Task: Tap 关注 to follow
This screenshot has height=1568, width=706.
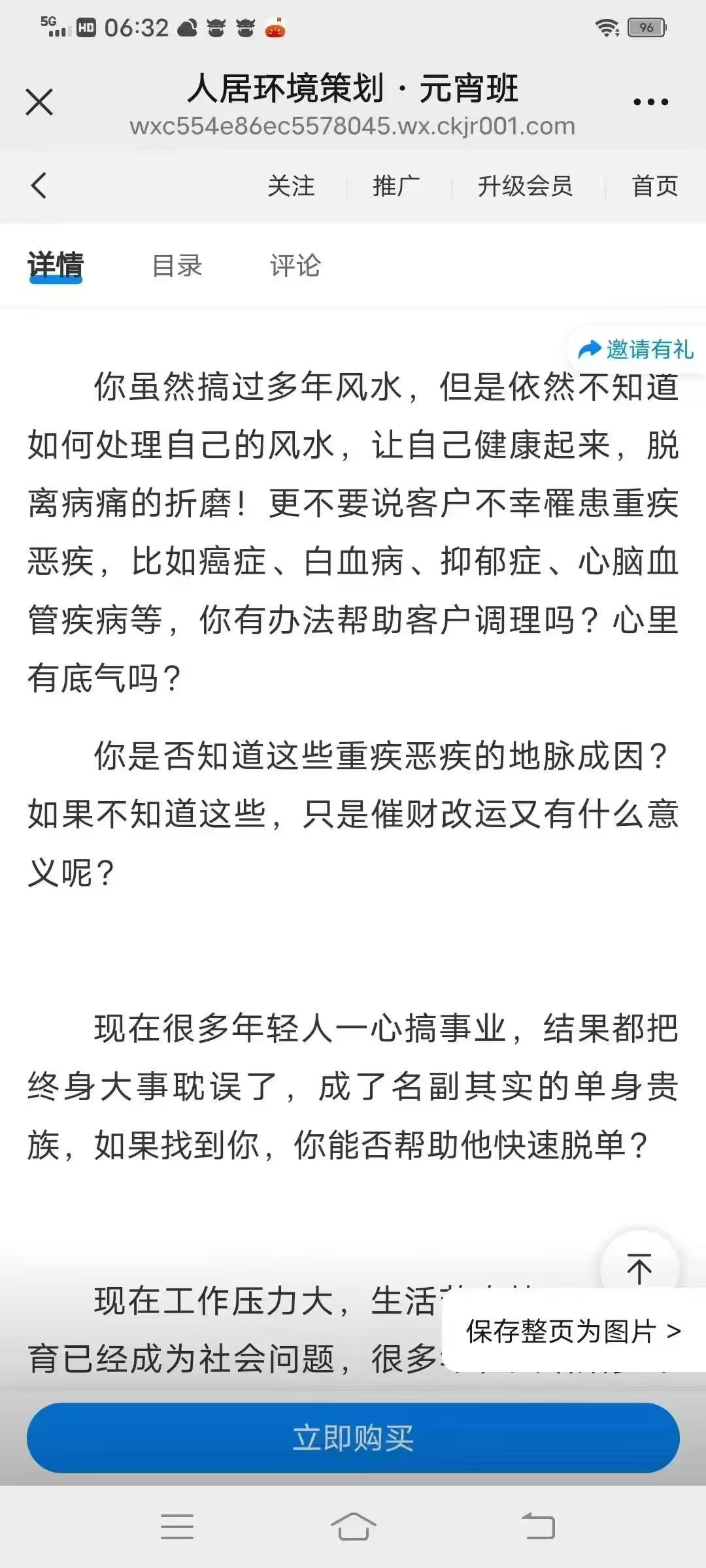Action: coord(291,186)
